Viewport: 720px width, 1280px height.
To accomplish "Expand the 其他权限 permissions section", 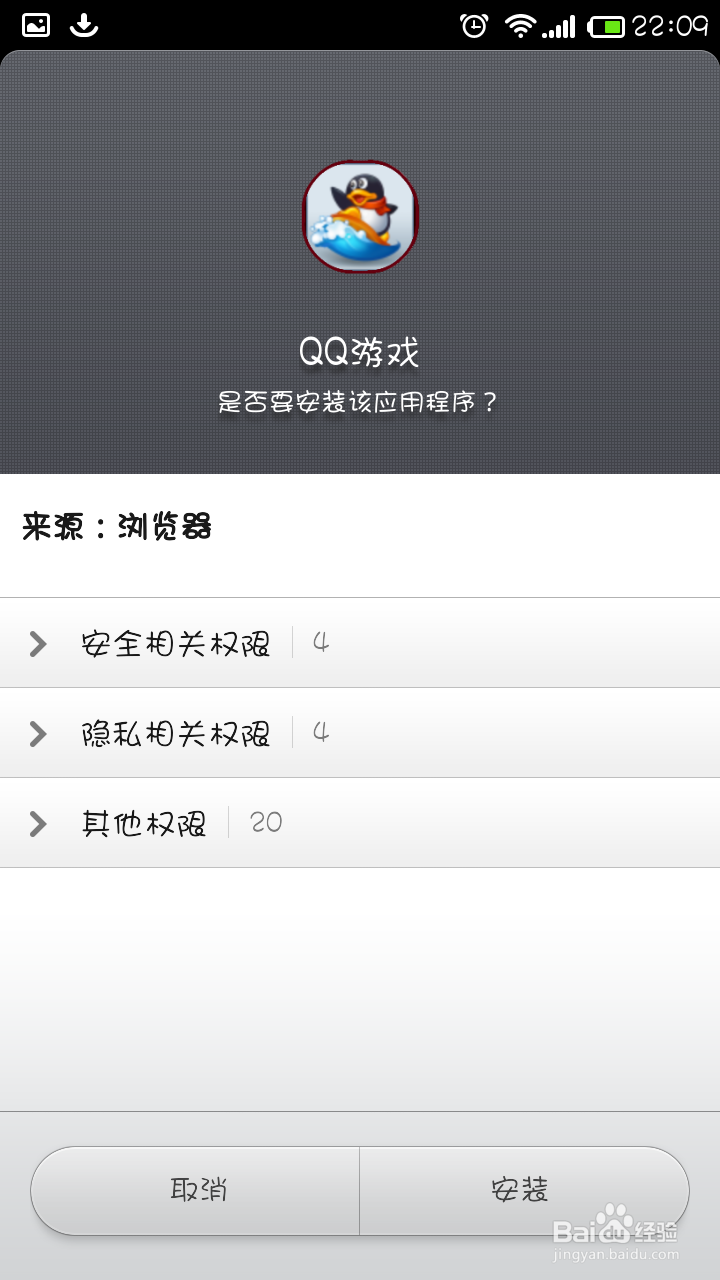I will 143,822.
